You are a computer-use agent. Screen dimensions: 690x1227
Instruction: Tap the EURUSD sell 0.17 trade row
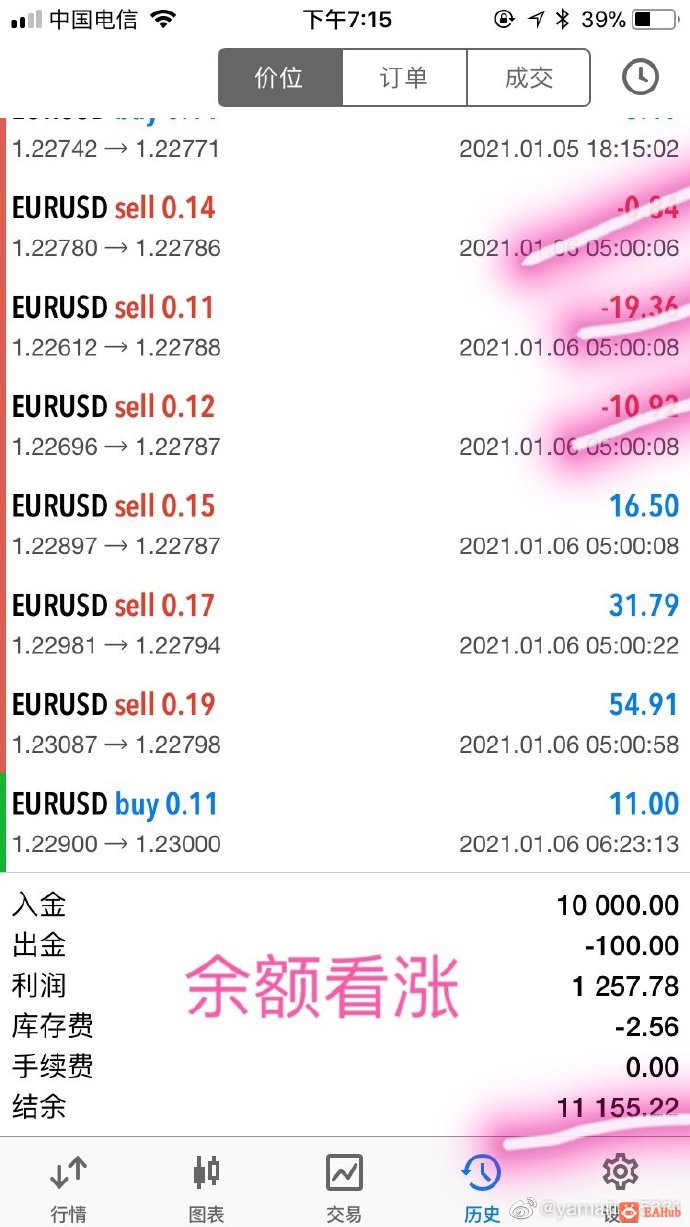[345, 624]
